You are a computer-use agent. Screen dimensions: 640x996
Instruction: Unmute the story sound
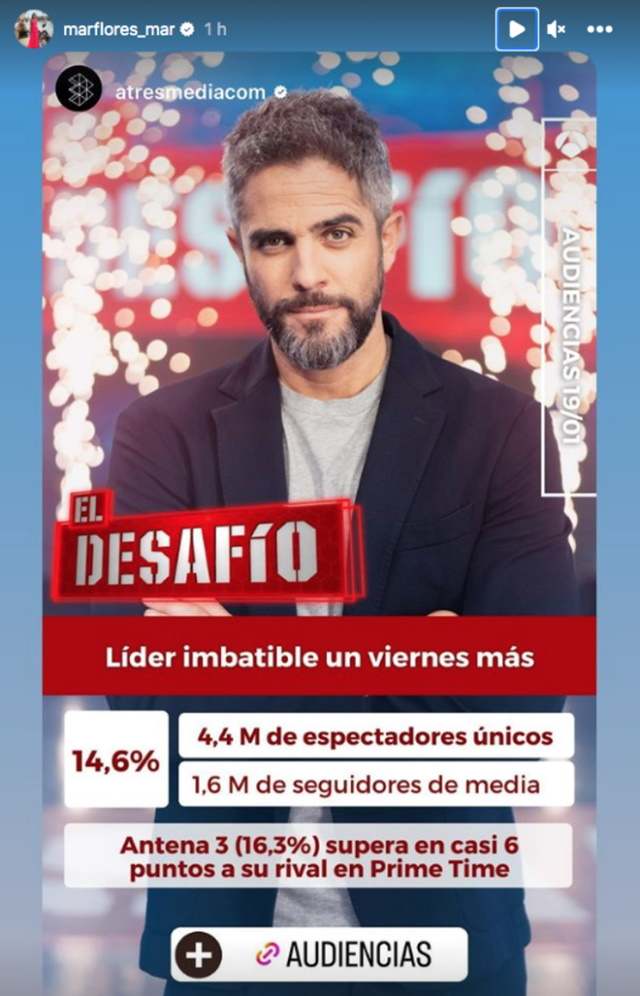557,30
